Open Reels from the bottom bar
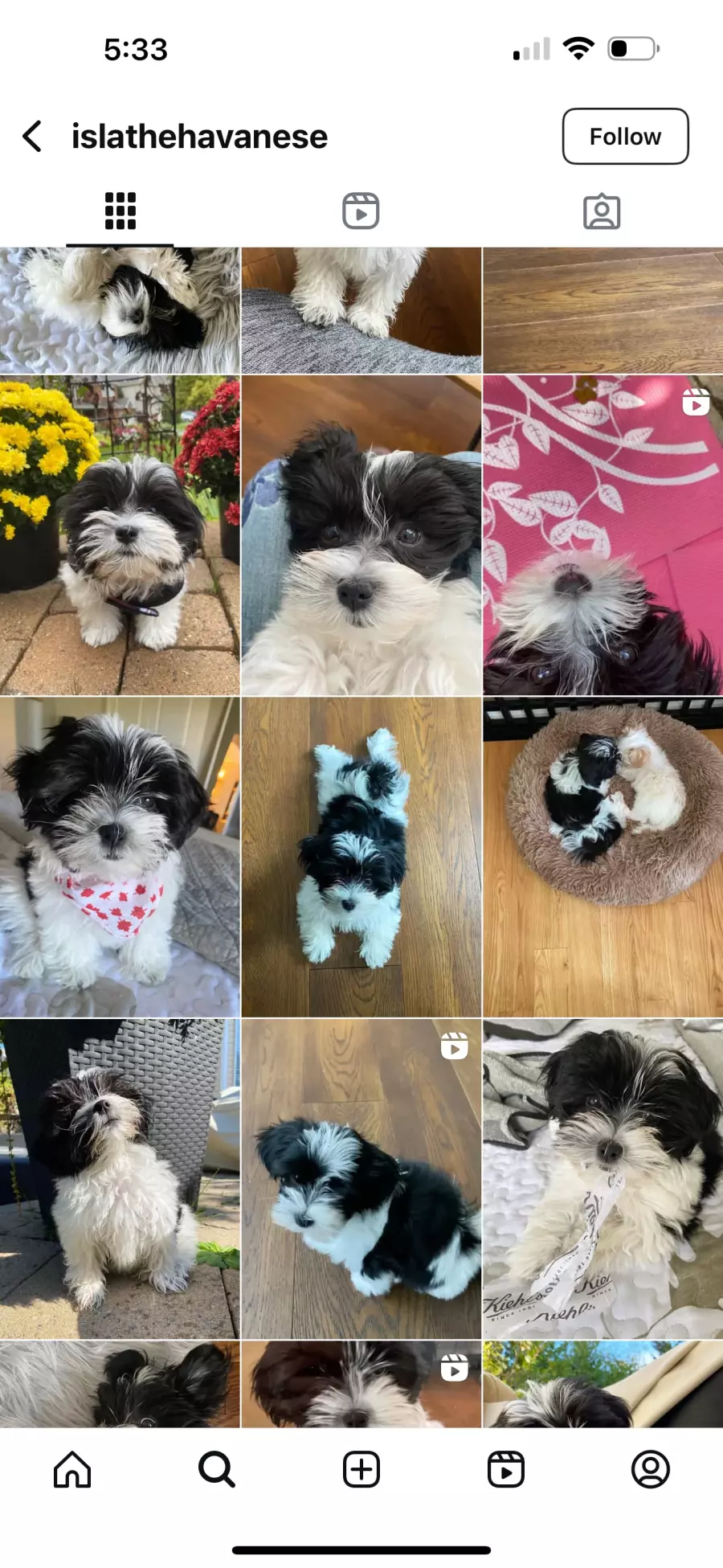 506,1469
